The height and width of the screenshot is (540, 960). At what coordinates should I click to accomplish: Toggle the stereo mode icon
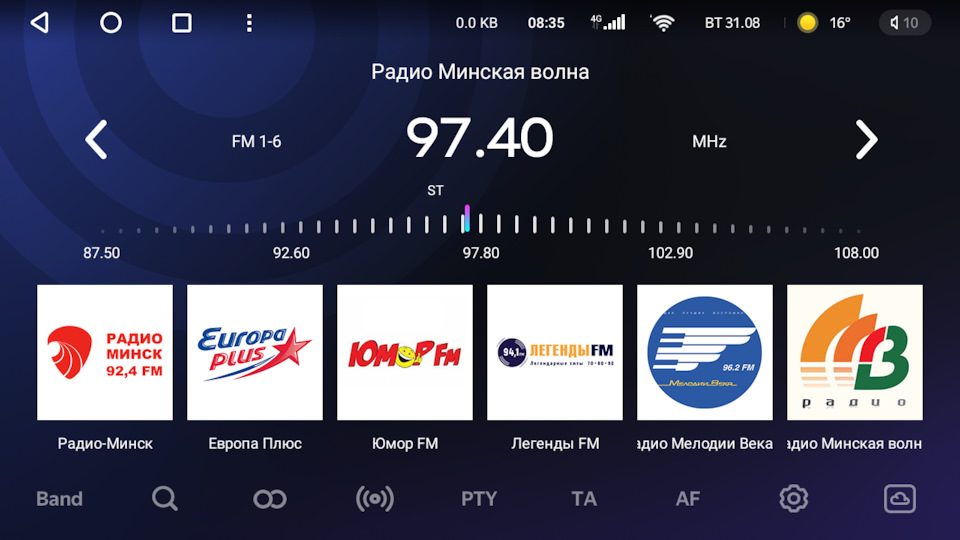point(270,499)
